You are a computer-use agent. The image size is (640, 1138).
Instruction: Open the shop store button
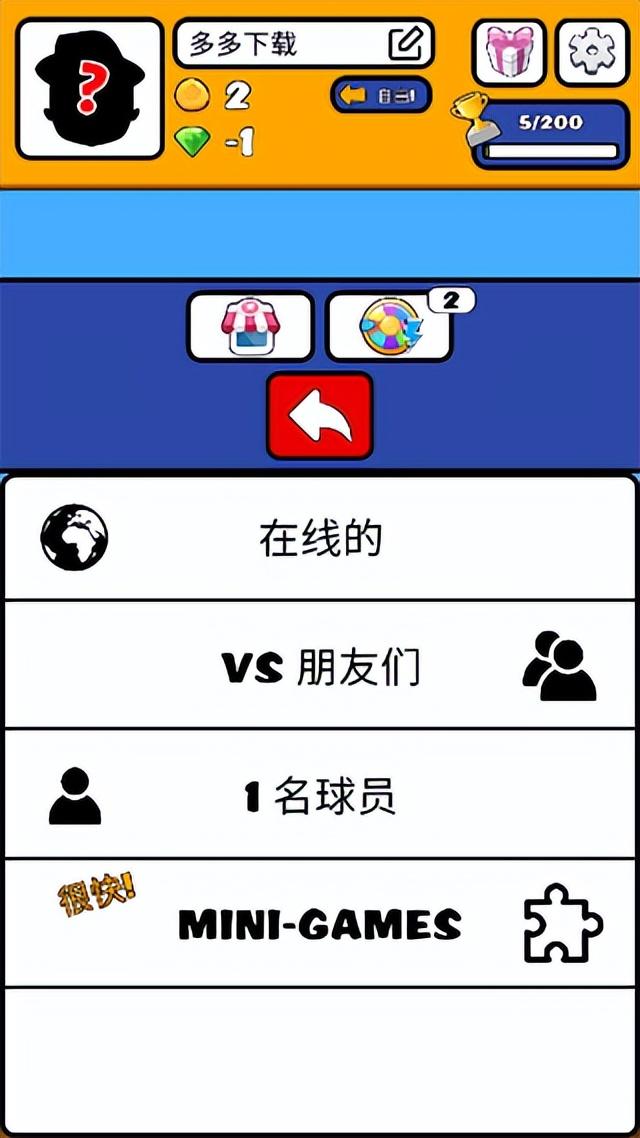250,327
